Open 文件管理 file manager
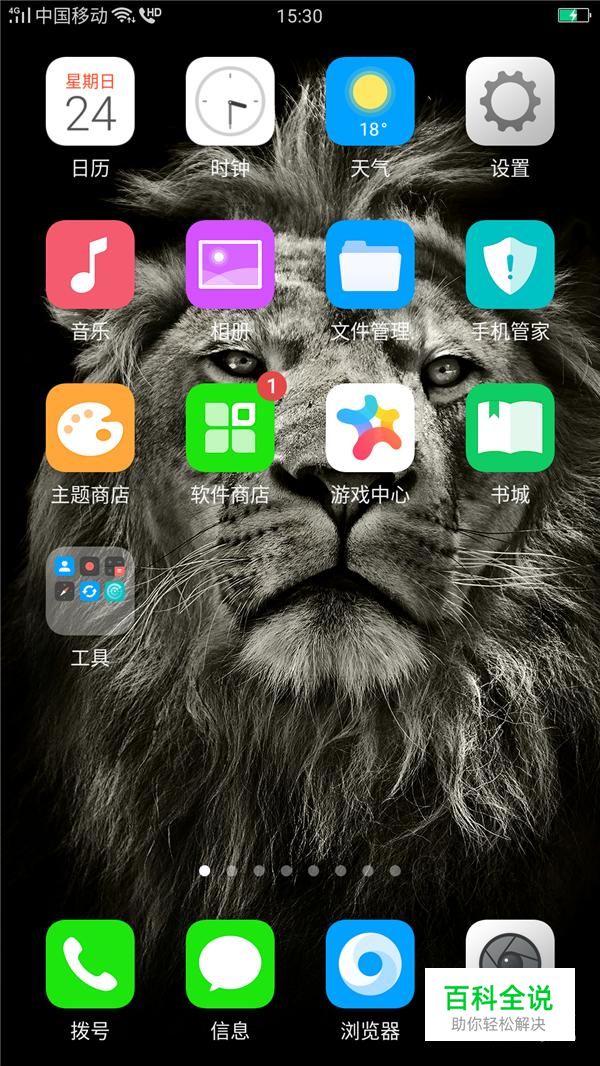Image resolution: width=600 pixels, height=1066 pixels. point(370,264)
